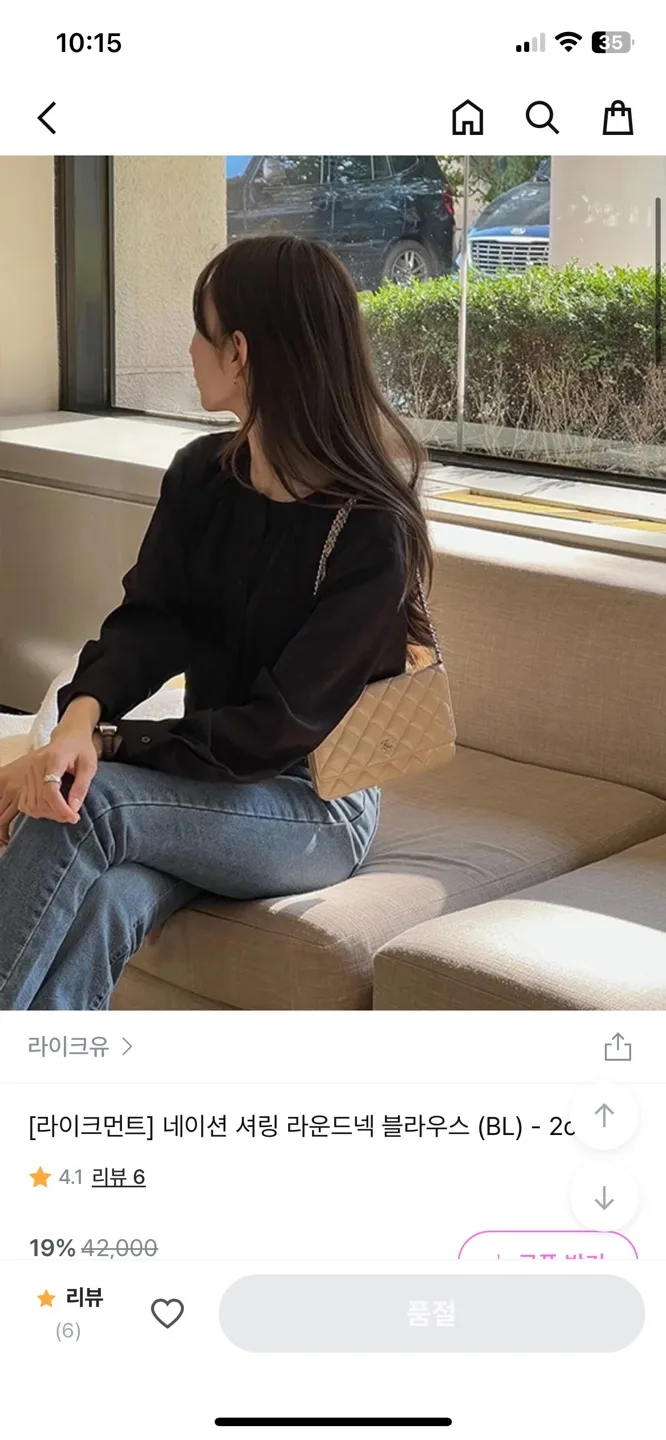This screenshot has width=666, height=1440.
Task: Share this product
Action: coord(618,1047)
